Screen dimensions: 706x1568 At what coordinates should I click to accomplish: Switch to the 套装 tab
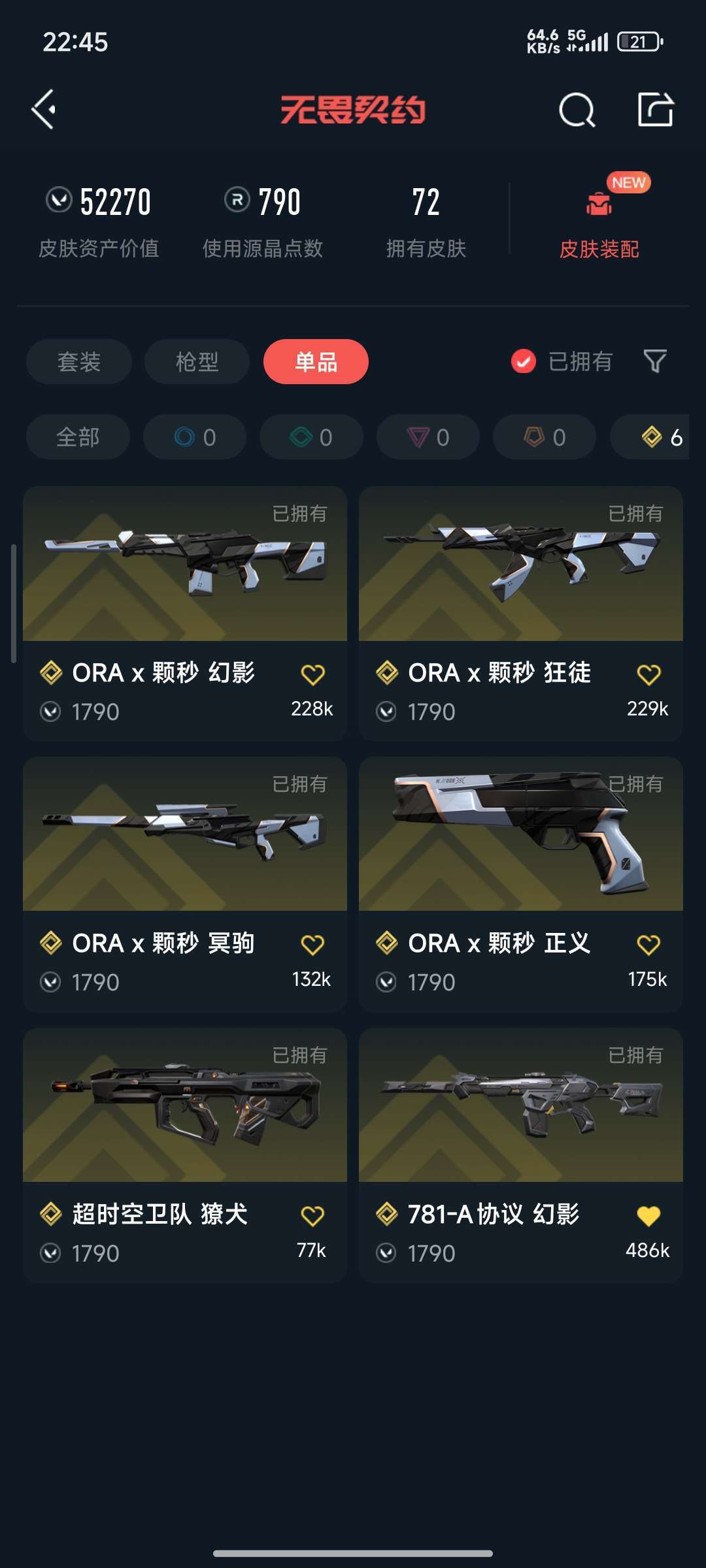78,362
